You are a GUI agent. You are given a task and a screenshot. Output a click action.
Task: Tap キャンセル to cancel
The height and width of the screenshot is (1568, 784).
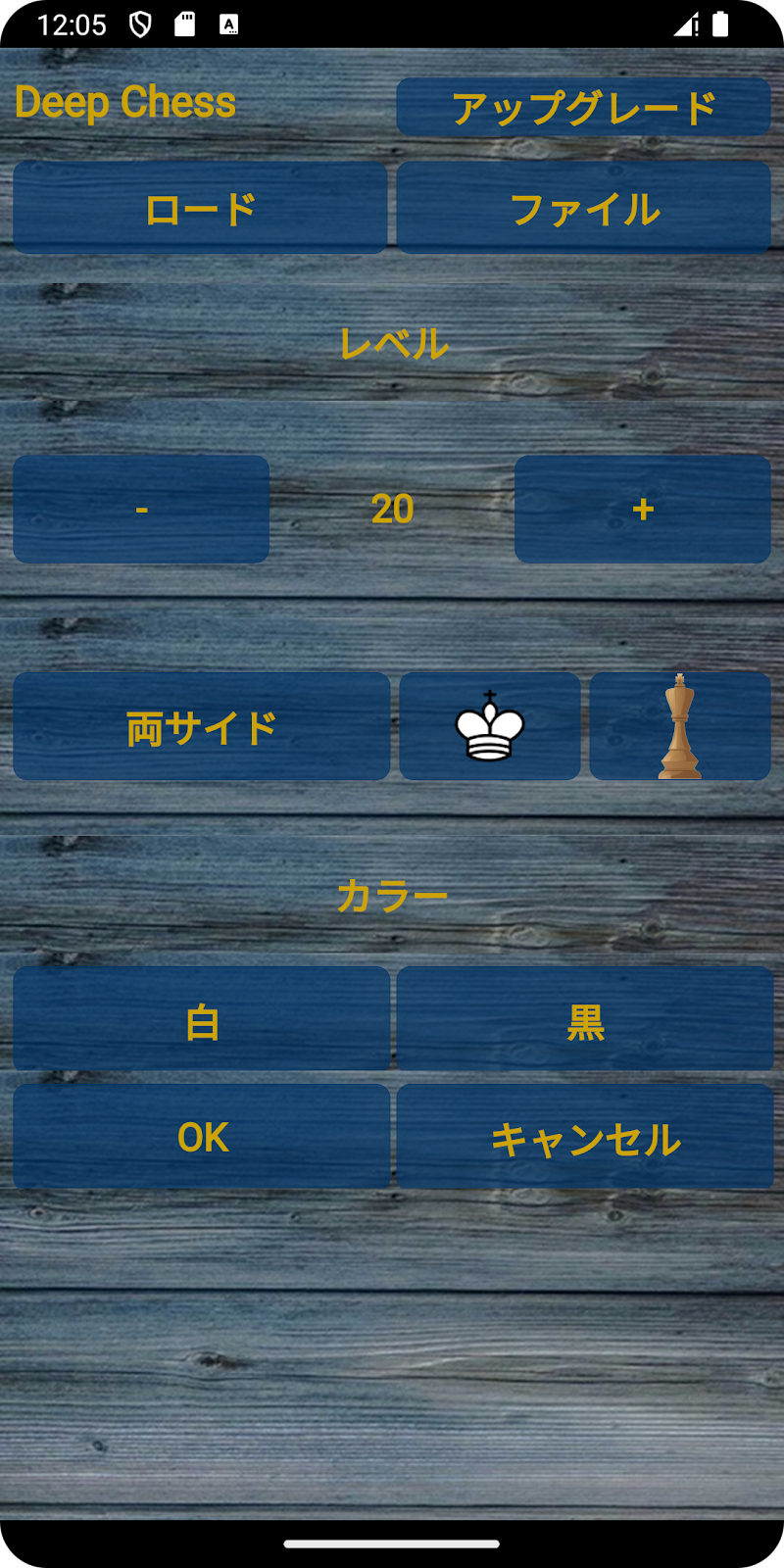[584, 1137]
